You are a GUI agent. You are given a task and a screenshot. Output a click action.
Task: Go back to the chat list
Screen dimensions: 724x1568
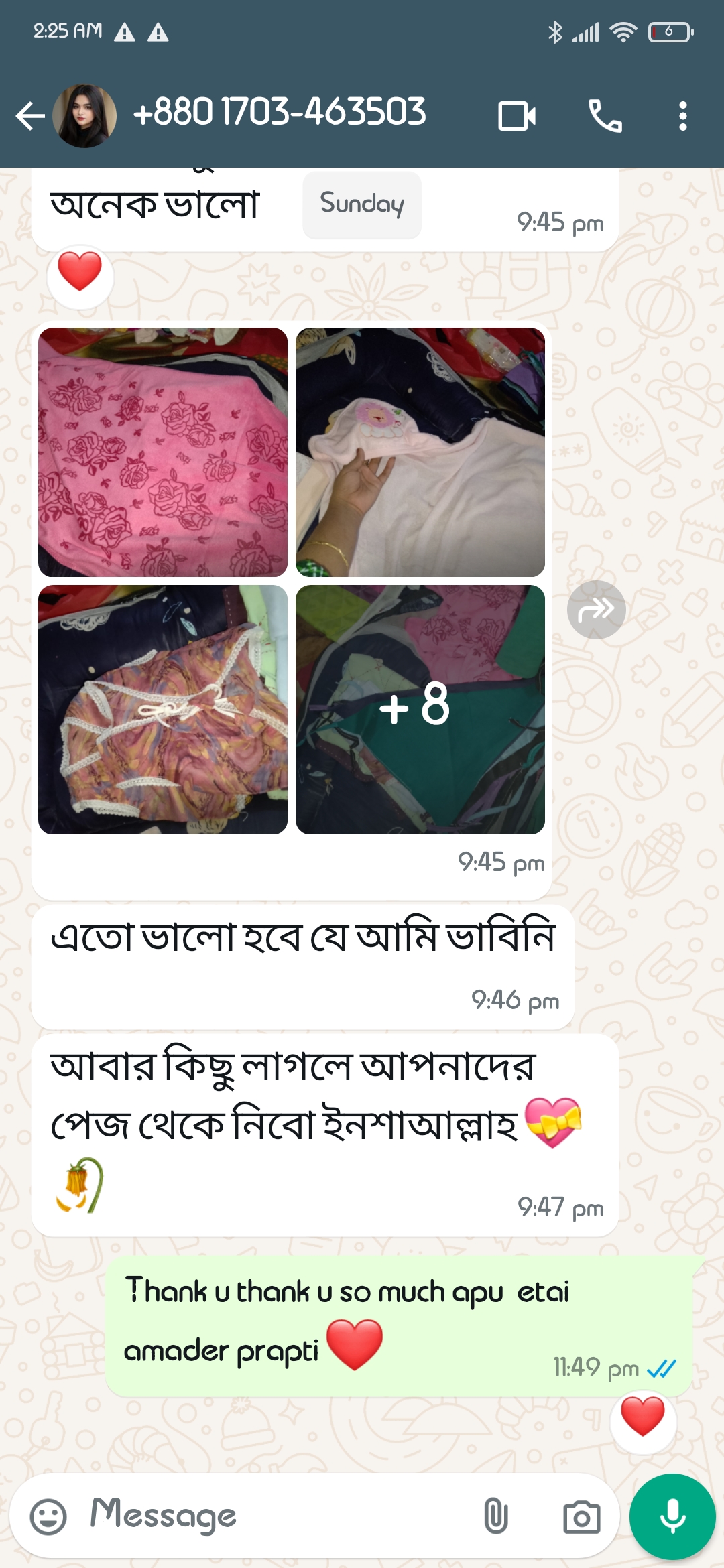point(30,116)
